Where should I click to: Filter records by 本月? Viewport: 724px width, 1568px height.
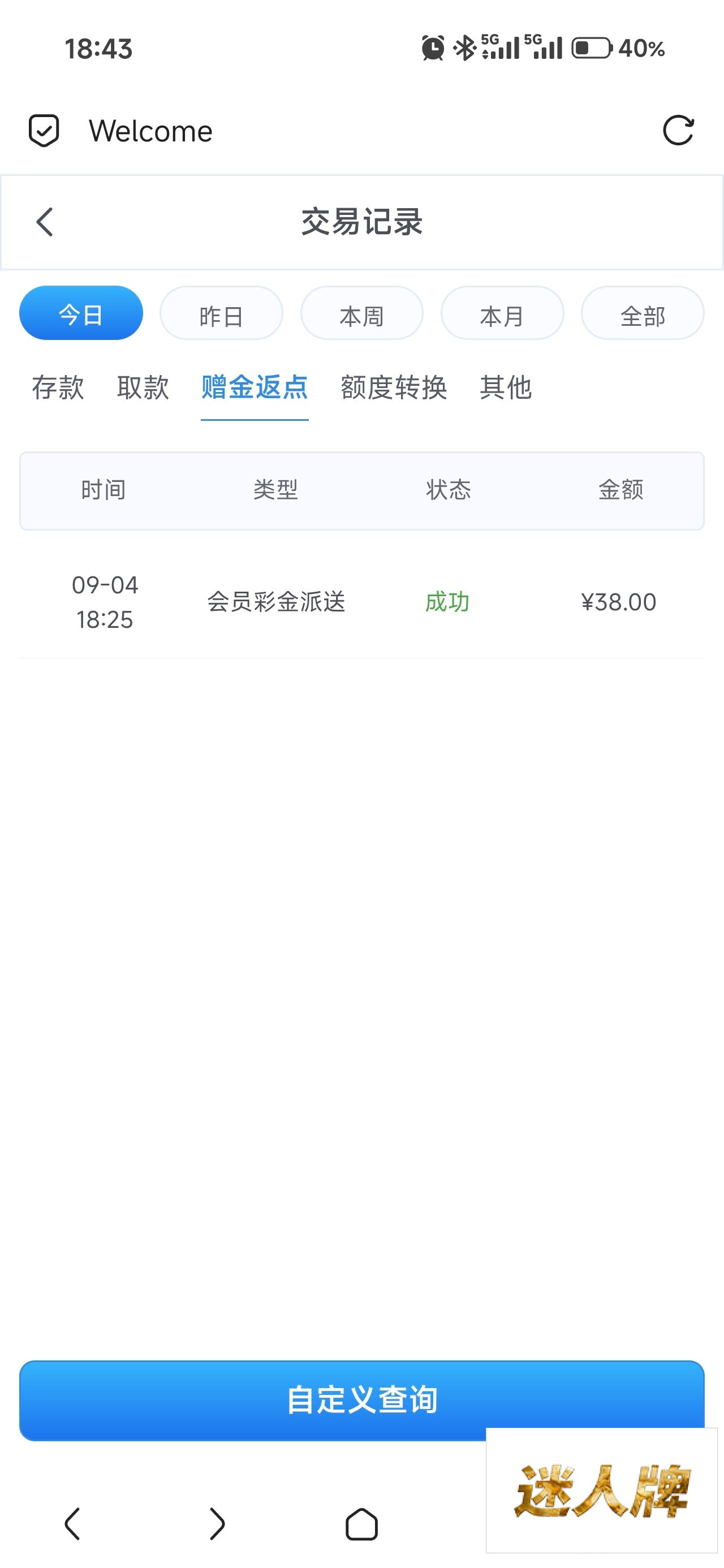click(x=502, y=313)
